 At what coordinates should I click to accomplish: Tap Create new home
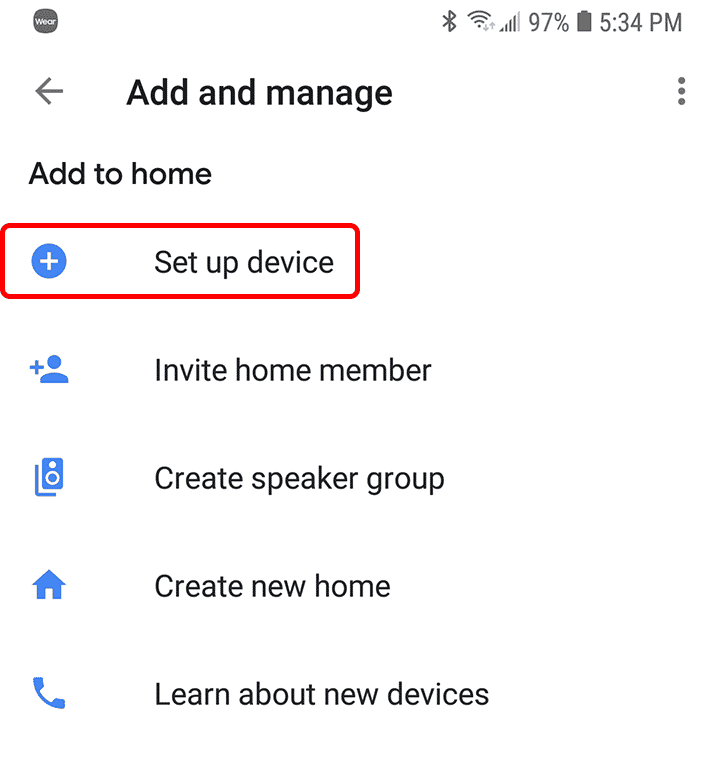point(272,587)
